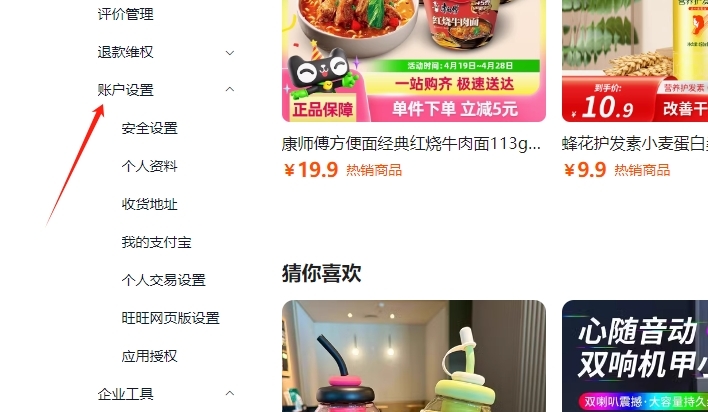Collapse the 账户设置 section
Image resolution: width=708 pixels, height=412 pixels.
click(x=230, y=90)
